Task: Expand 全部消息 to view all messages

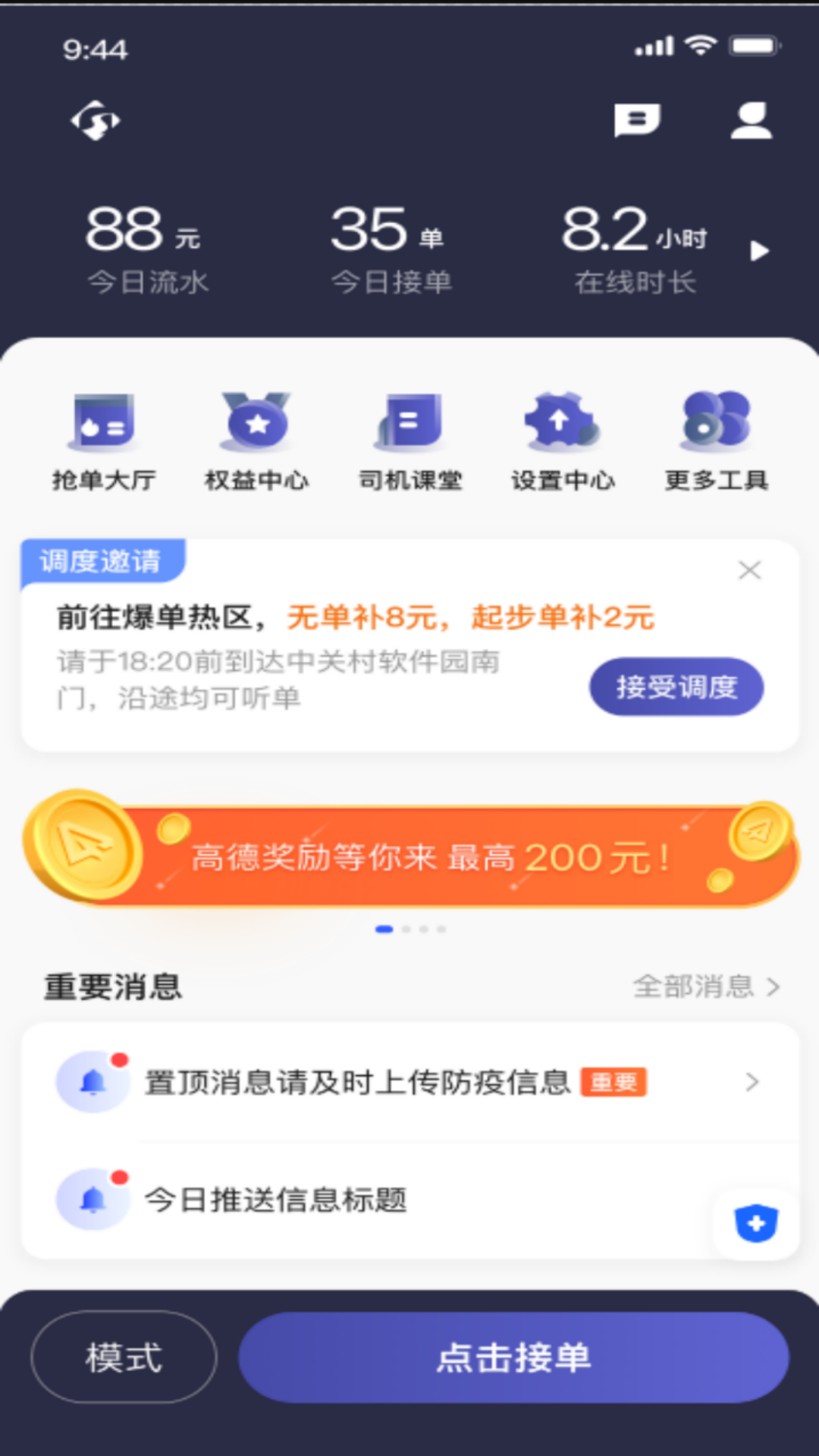Action: pos(705,987)
